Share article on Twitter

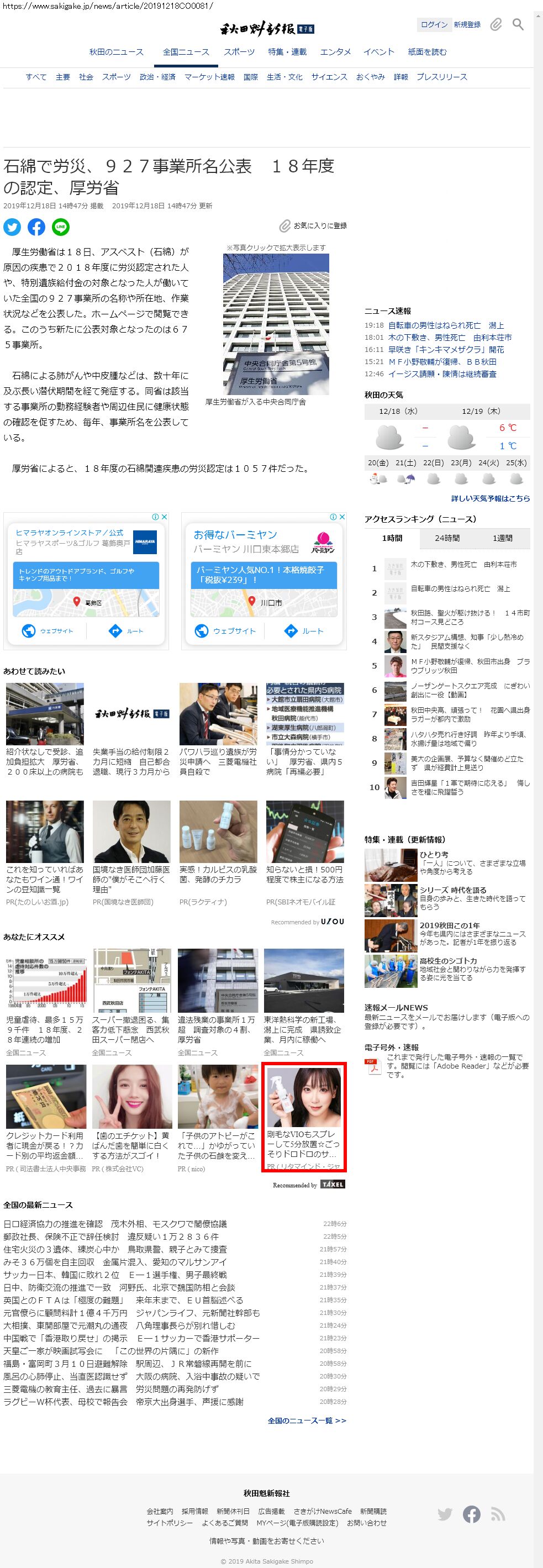coord(12,227)
